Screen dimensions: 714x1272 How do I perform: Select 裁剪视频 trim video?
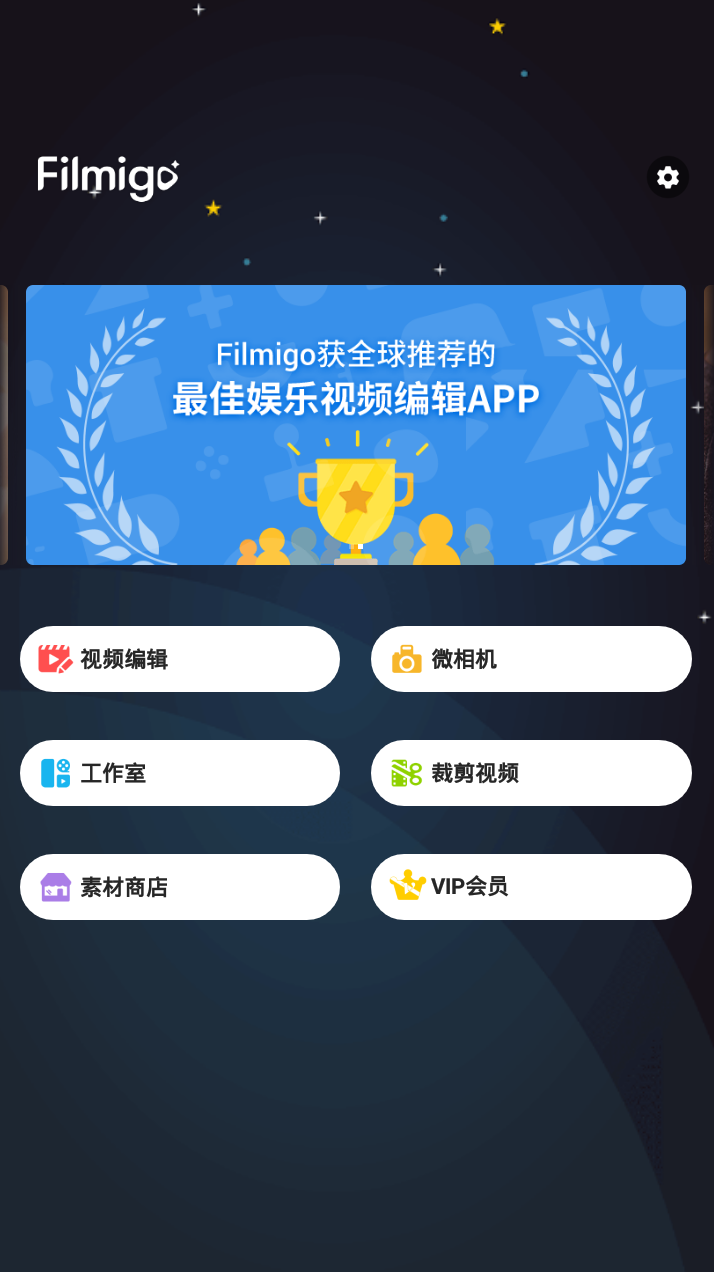[531, 773]
